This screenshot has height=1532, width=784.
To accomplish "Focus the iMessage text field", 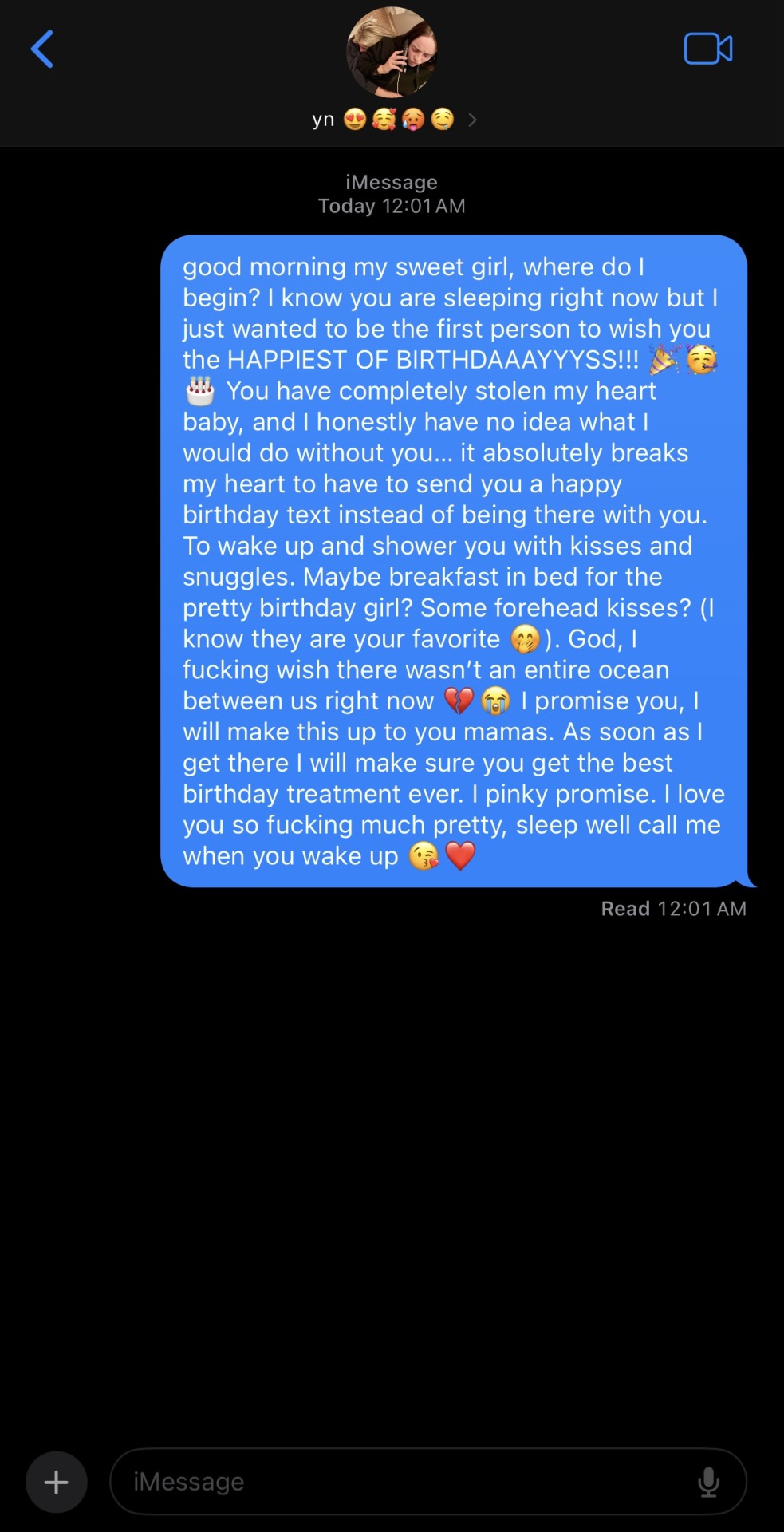I will pyautogui.click(x=399, y=1482).
